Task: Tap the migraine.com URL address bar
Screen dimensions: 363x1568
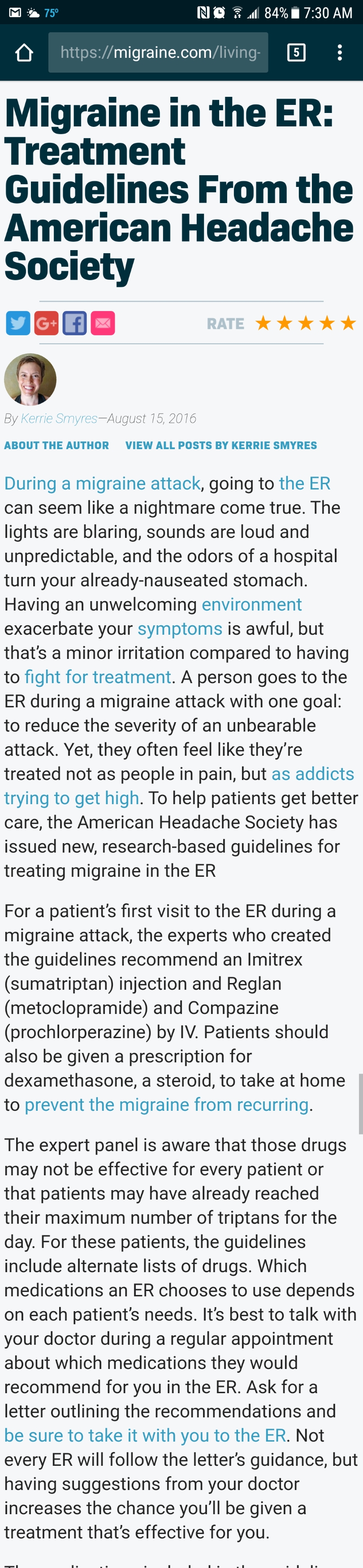Action: 158,53
